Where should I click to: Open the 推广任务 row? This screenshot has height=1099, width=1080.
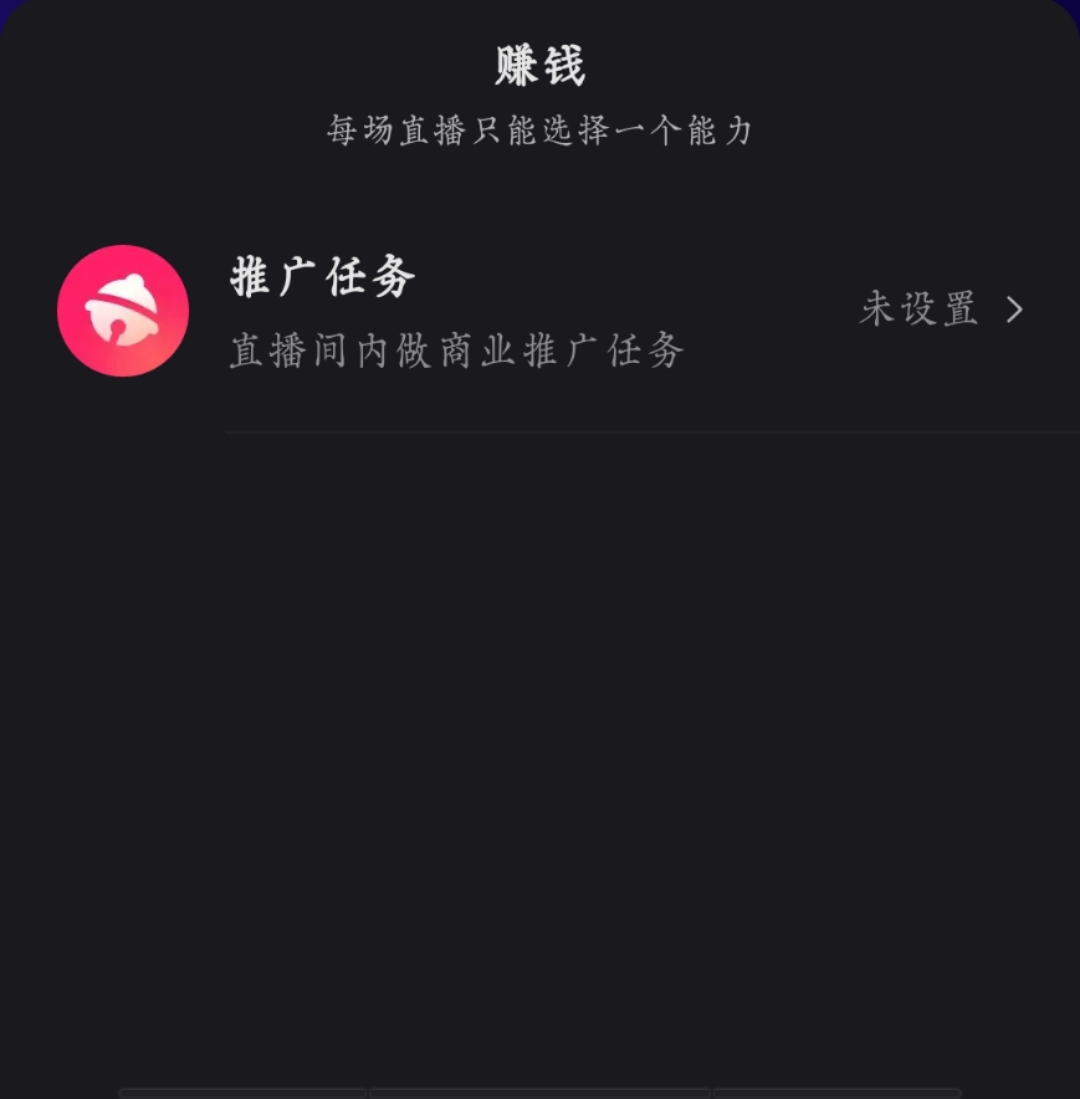click(x=540, y=311)
